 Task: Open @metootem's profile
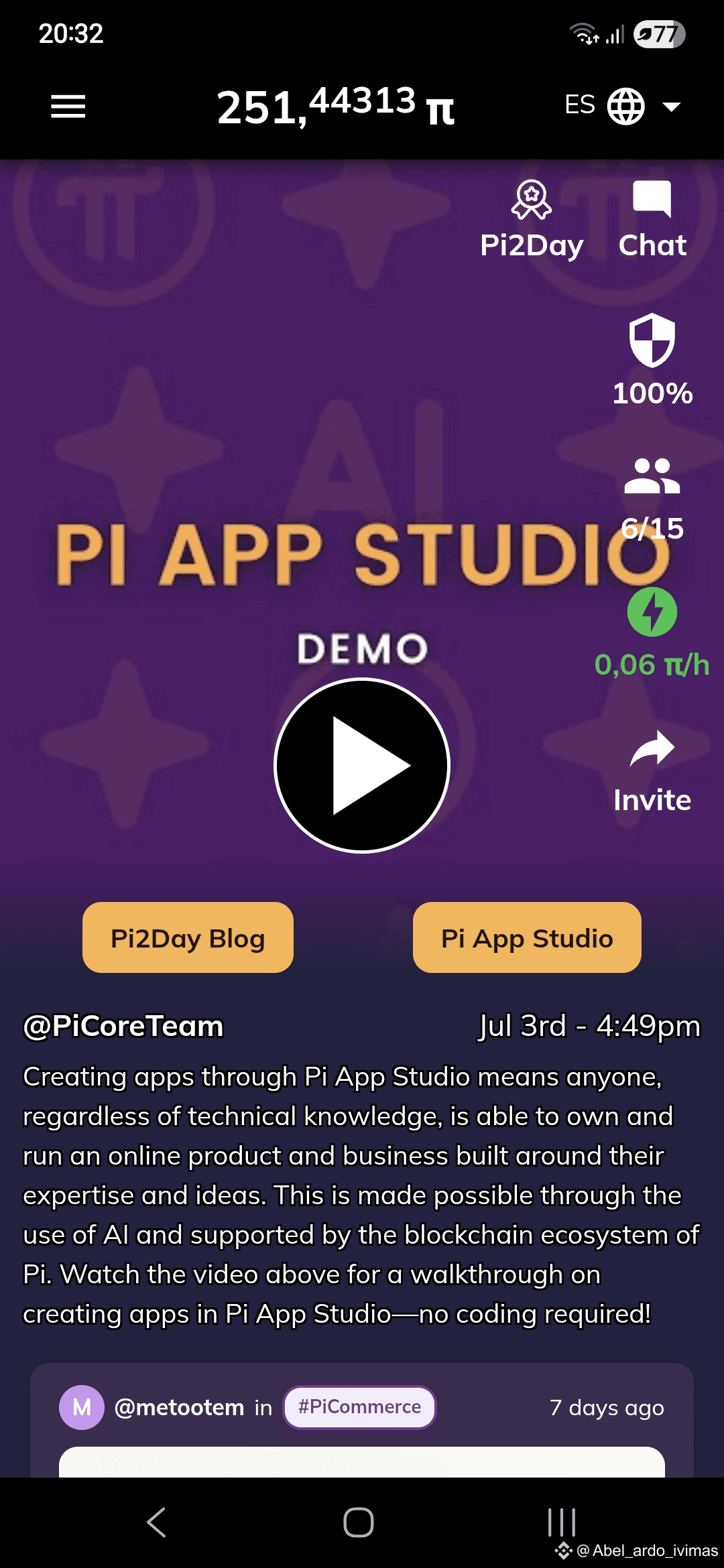pos(179,1407)
